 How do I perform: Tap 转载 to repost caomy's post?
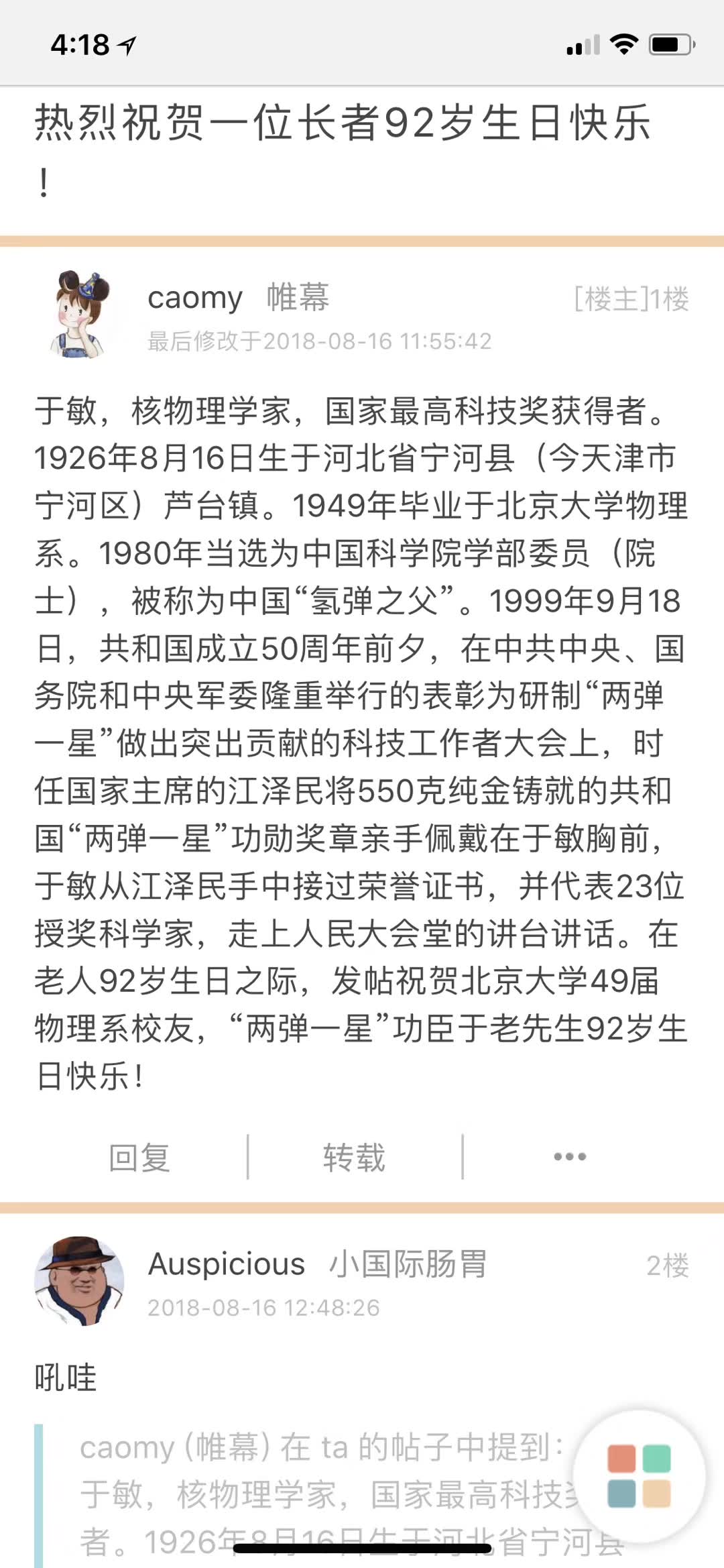354,1157
